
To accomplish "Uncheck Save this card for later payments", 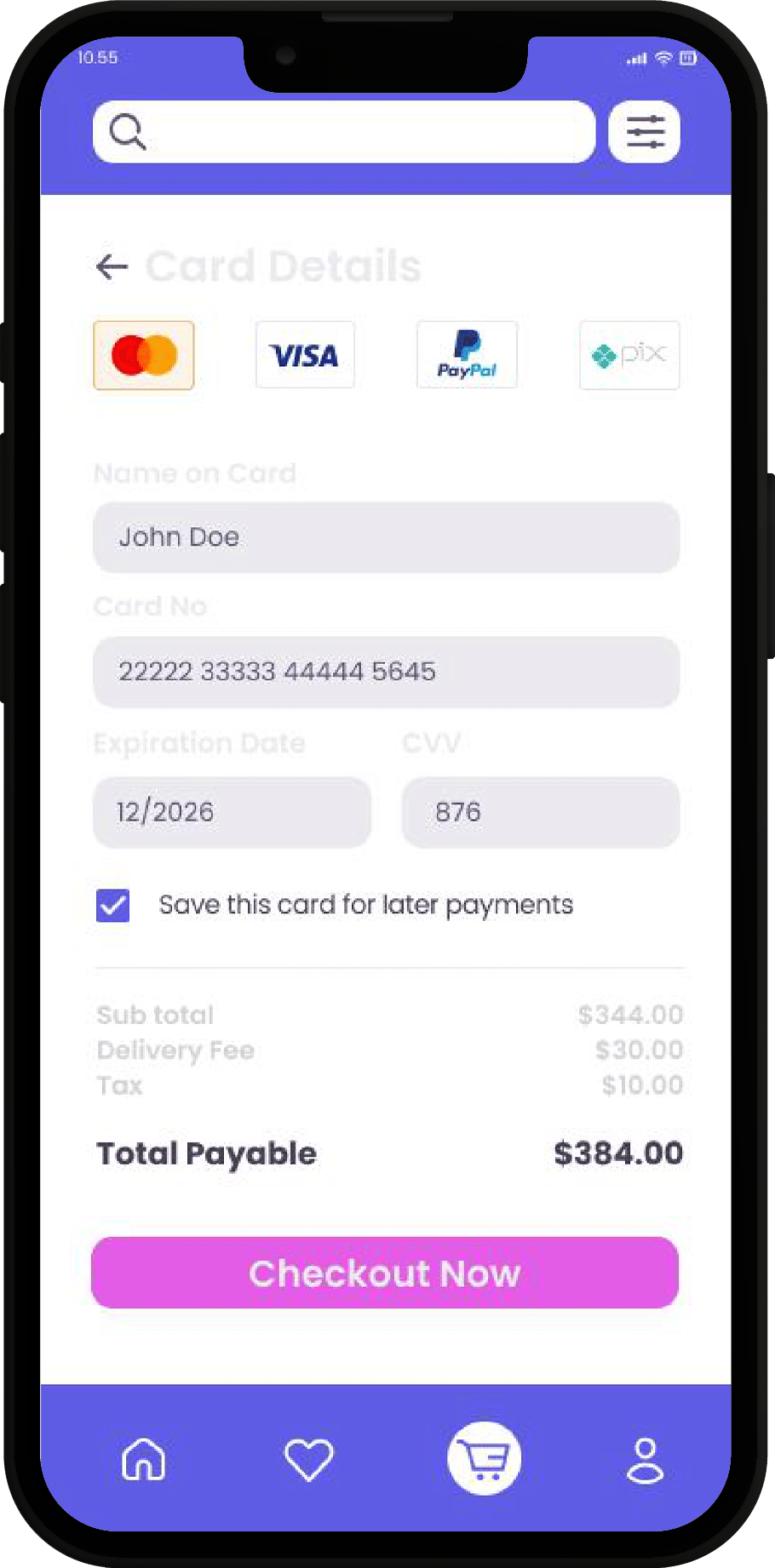I will tap(113, 906).
